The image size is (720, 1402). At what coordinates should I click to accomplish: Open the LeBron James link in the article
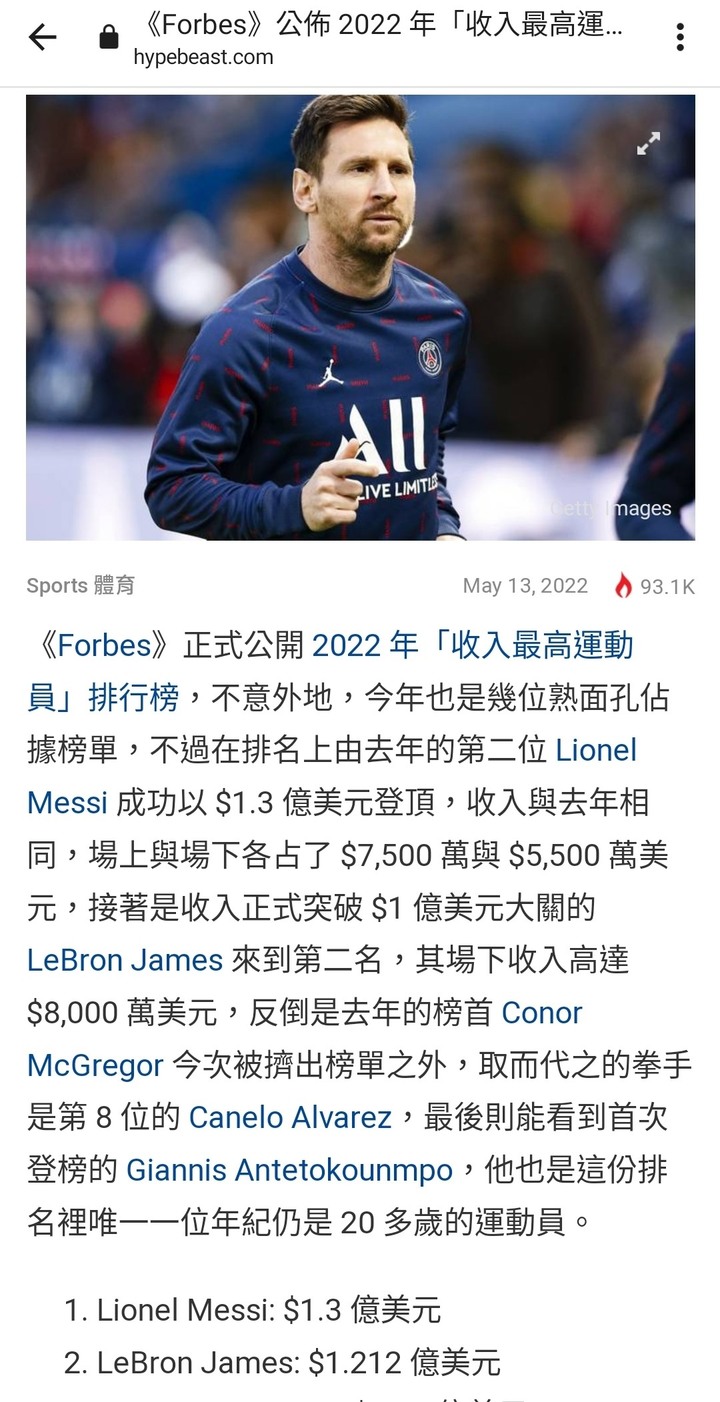pyautogui.click(x=125, y=960)
